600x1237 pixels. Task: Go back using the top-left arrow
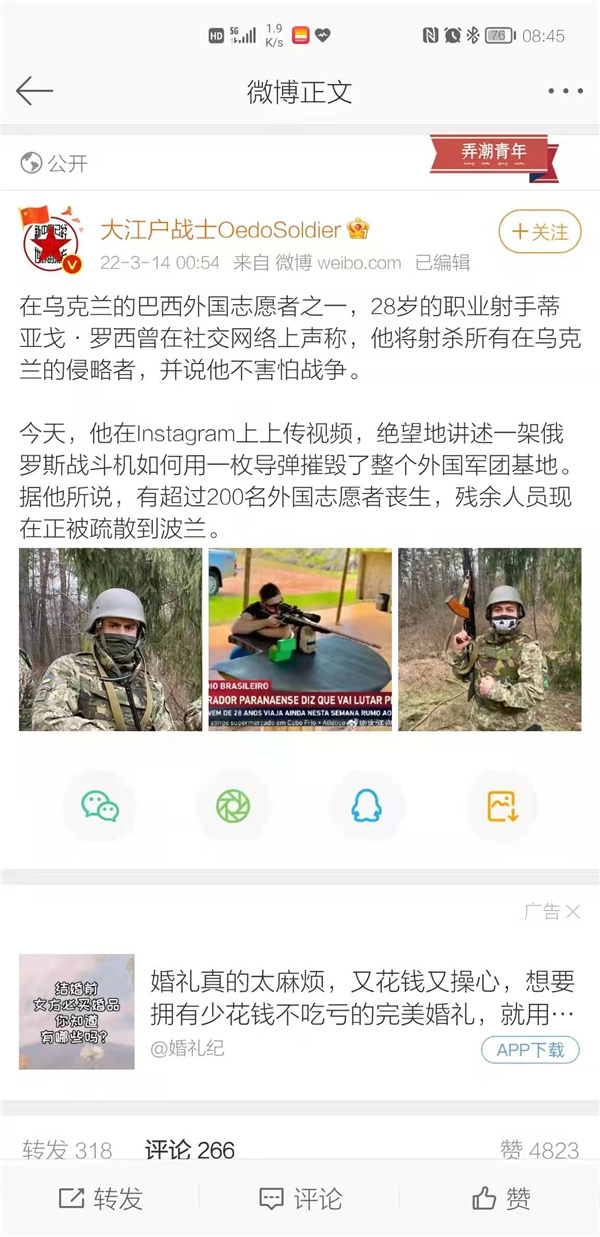click(34, 91)
